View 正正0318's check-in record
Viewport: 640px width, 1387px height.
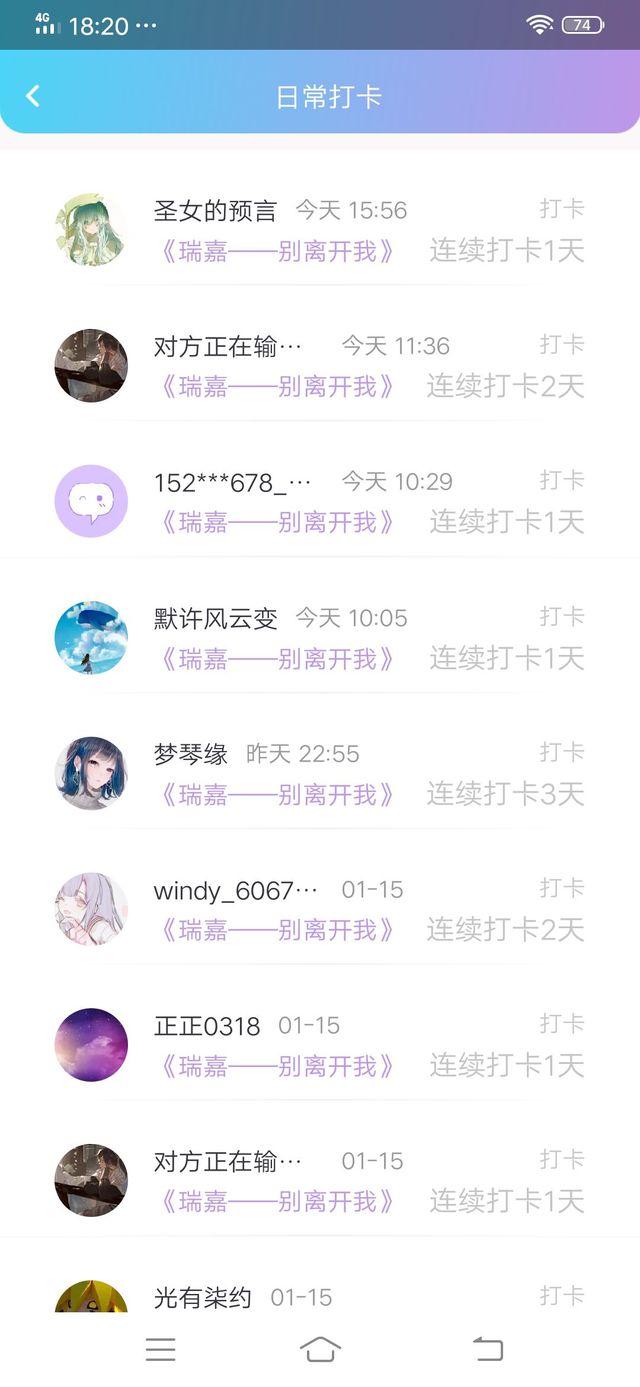tap(320, 1046)
